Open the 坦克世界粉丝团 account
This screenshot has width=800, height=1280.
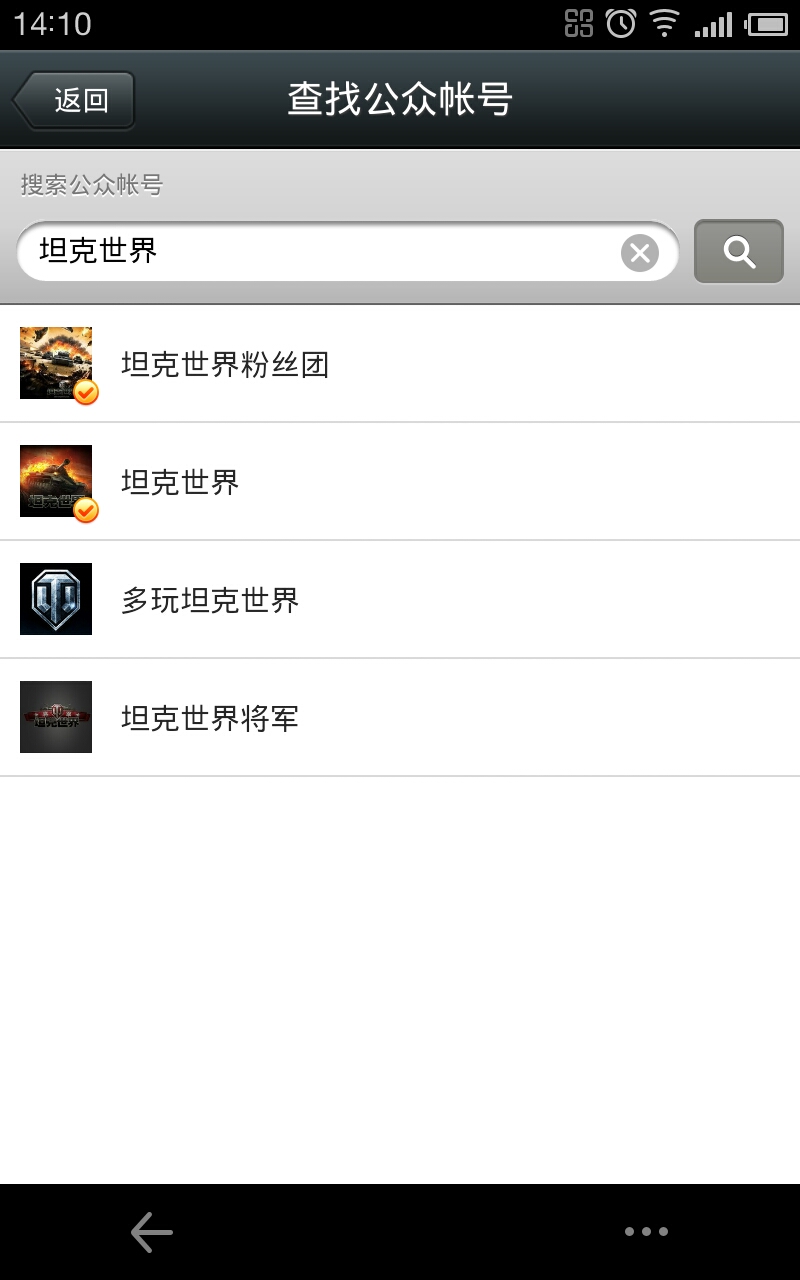tap(400, 364)
